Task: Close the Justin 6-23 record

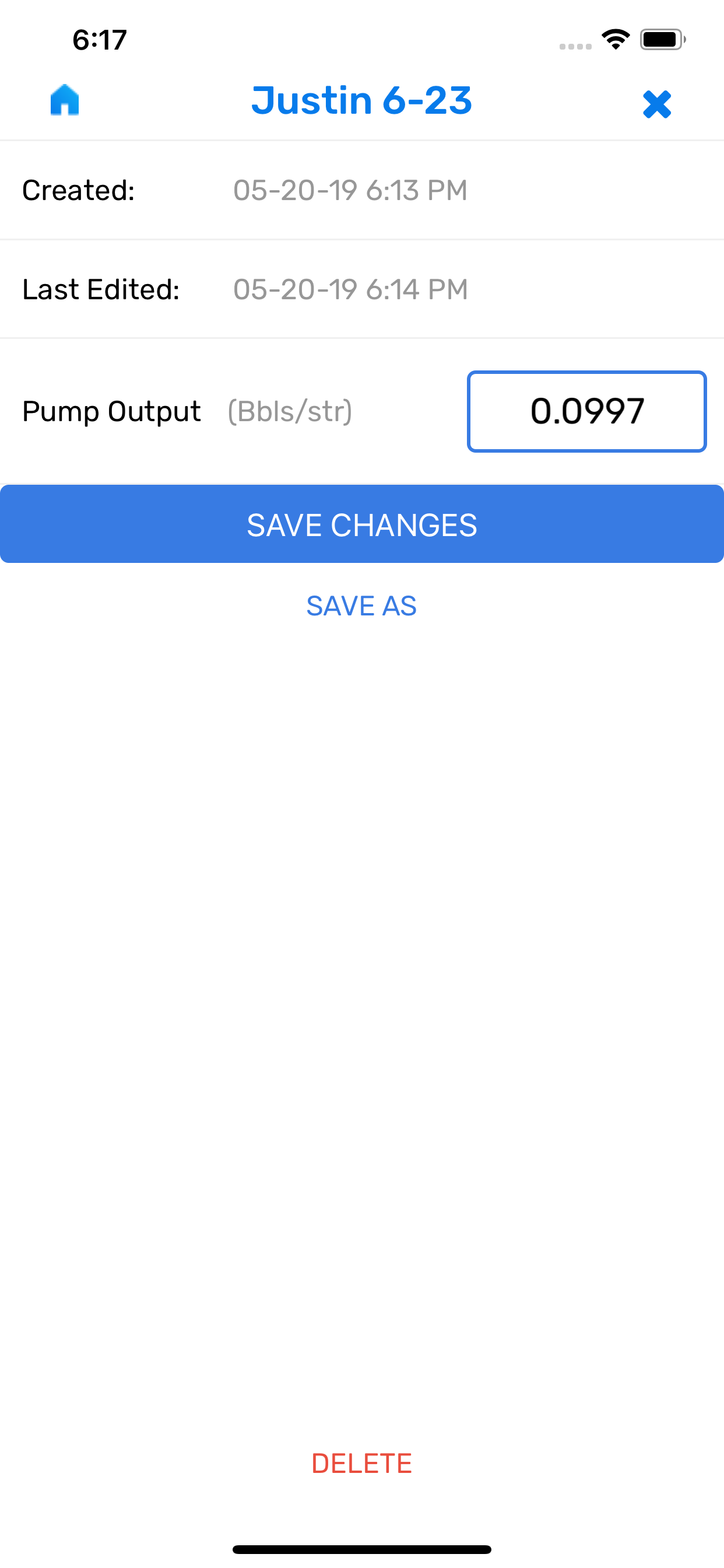Action: tap(656, 104)
